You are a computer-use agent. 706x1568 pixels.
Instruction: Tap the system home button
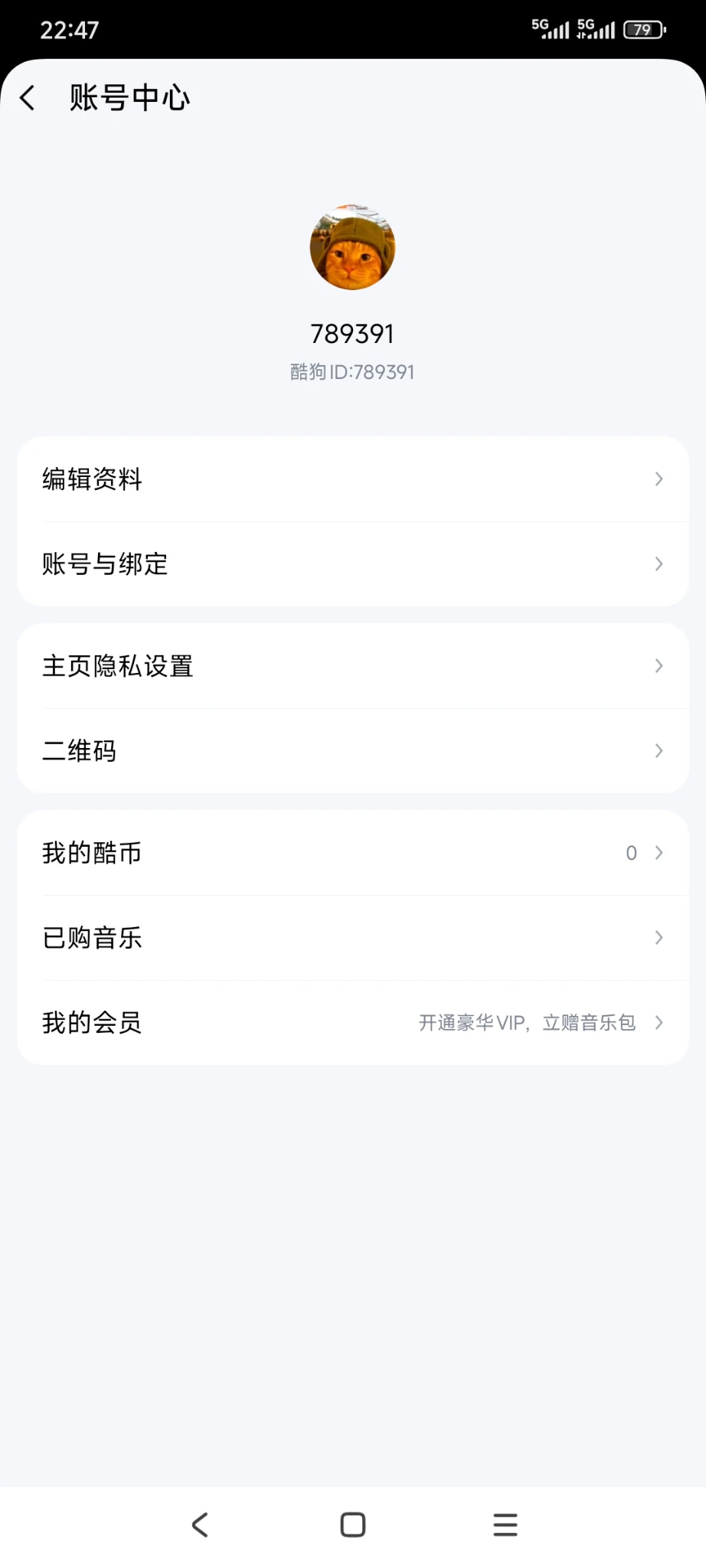[x=352, y=1525]
